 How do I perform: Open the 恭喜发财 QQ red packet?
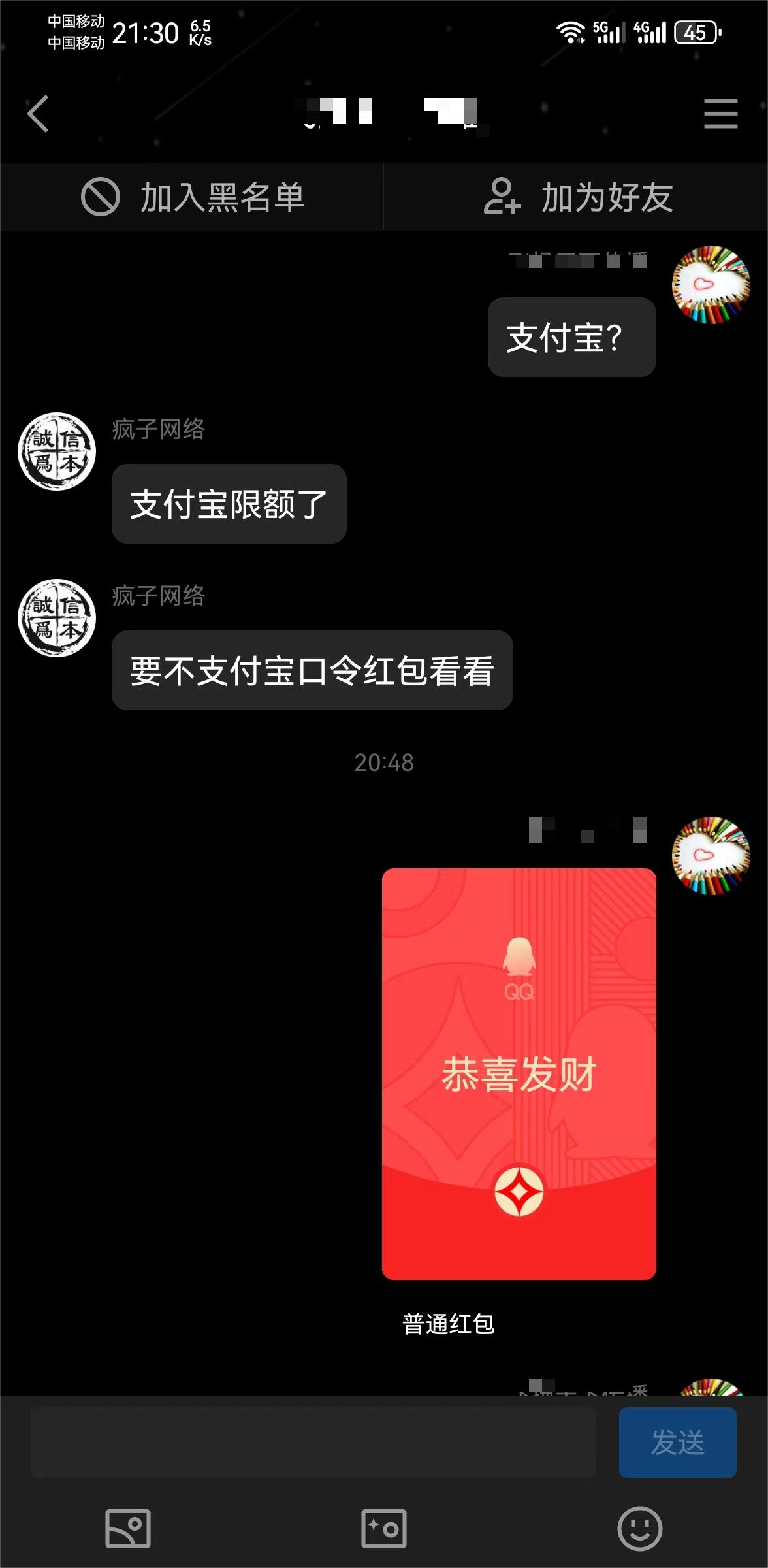tap(519, 1073)
